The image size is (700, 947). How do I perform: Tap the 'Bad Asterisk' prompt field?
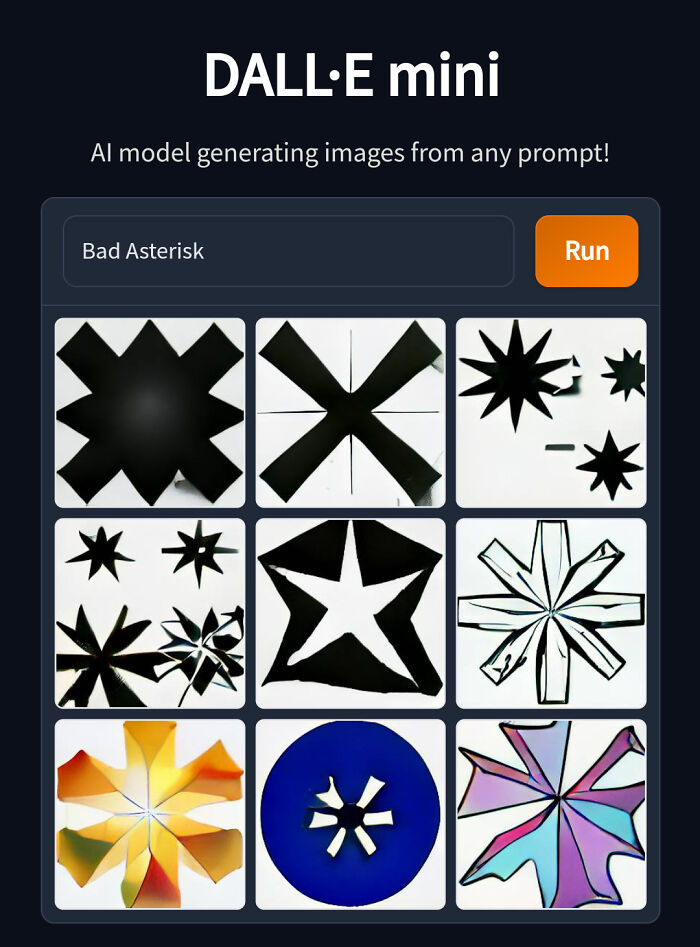(288, 251)
